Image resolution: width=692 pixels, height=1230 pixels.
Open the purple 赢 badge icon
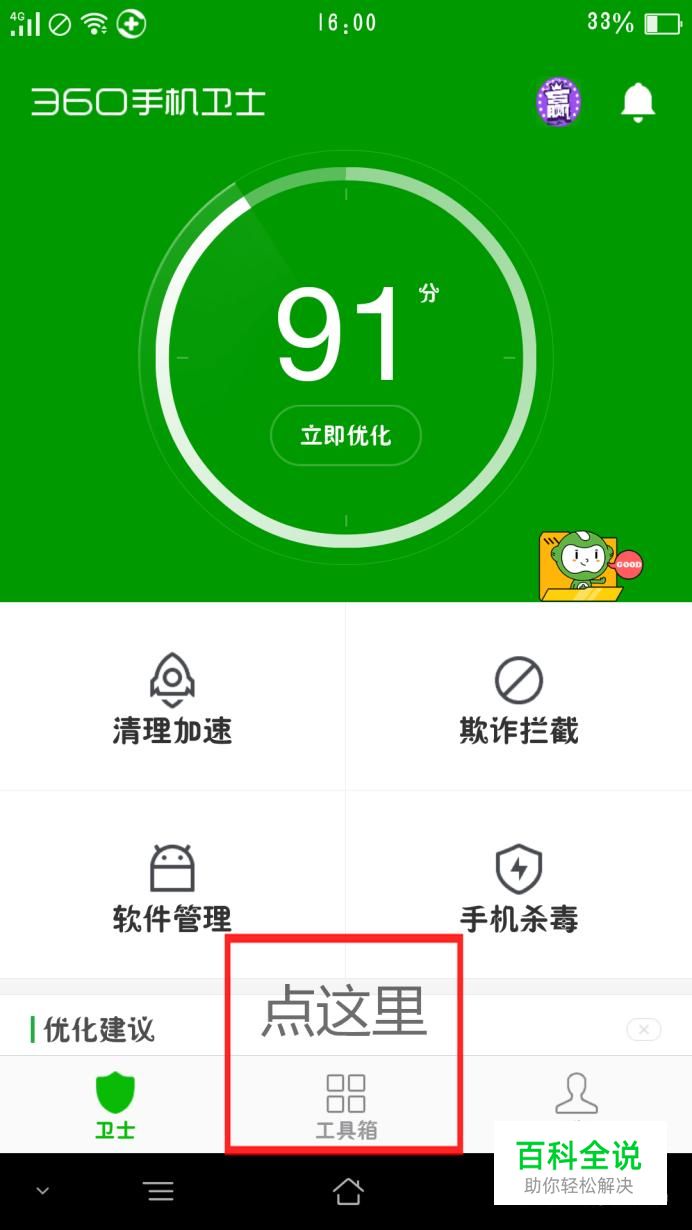coord(558,102)
